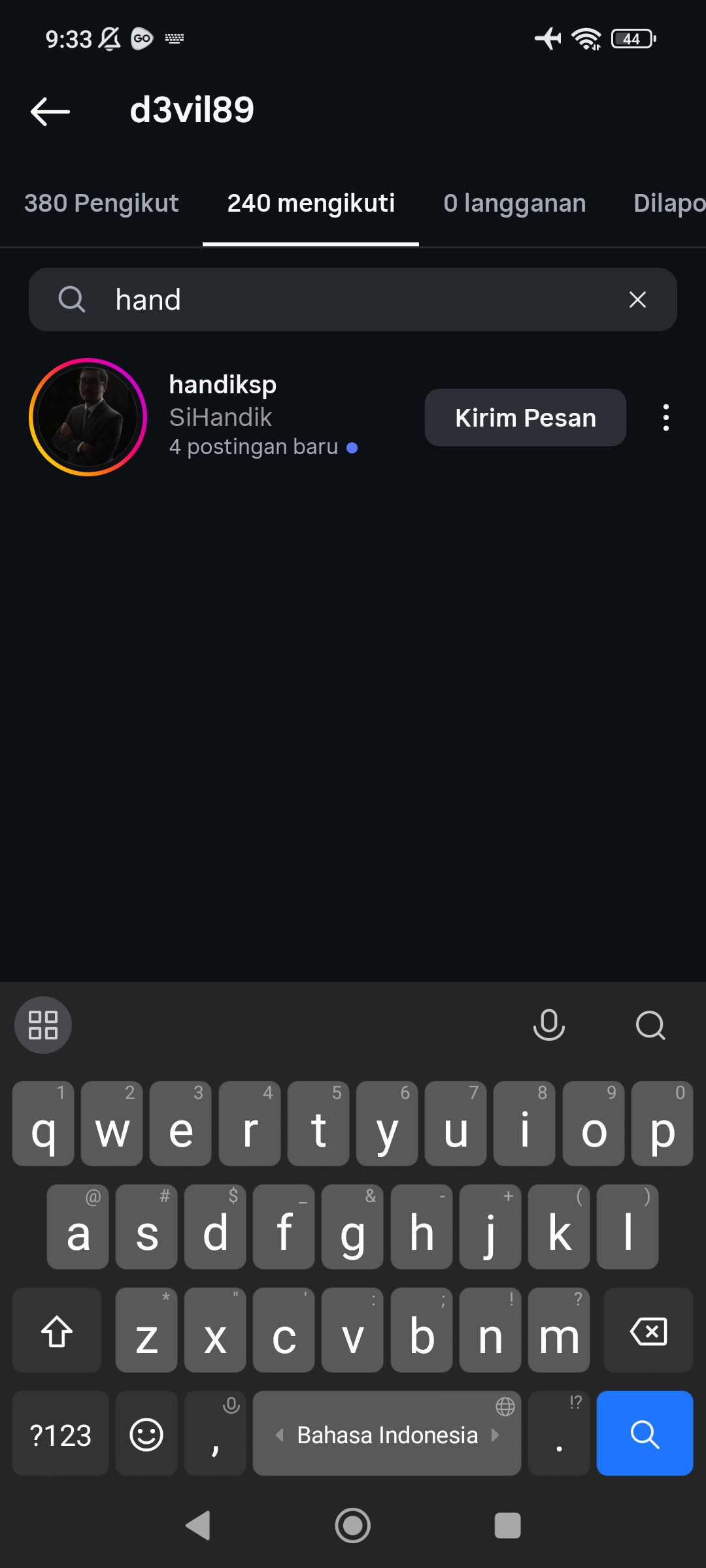Switch keyboard to ?123 symbols
This screenshot has height=1568, width=706.
(x=60, y=1435)
